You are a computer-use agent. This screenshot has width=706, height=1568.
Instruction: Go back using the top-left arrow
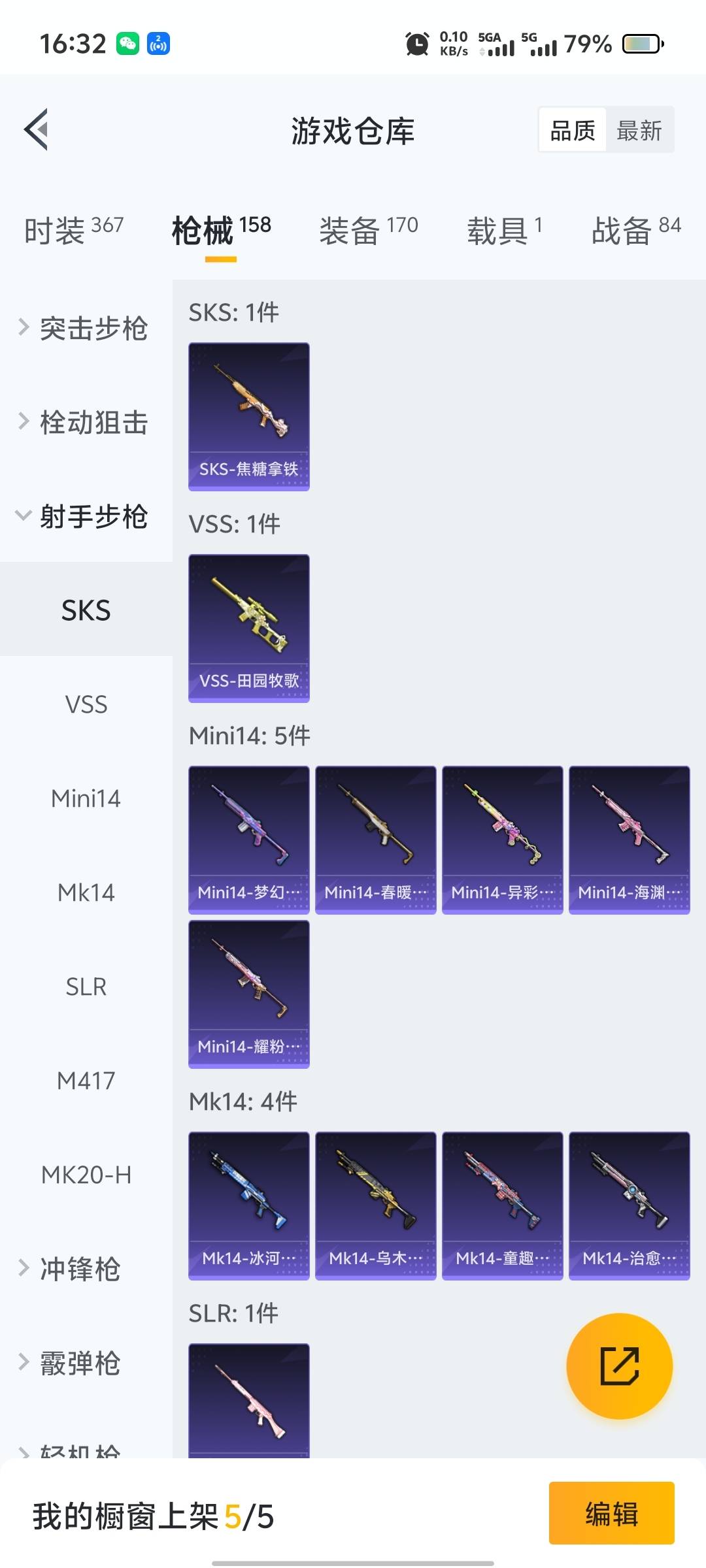point(37,129)
